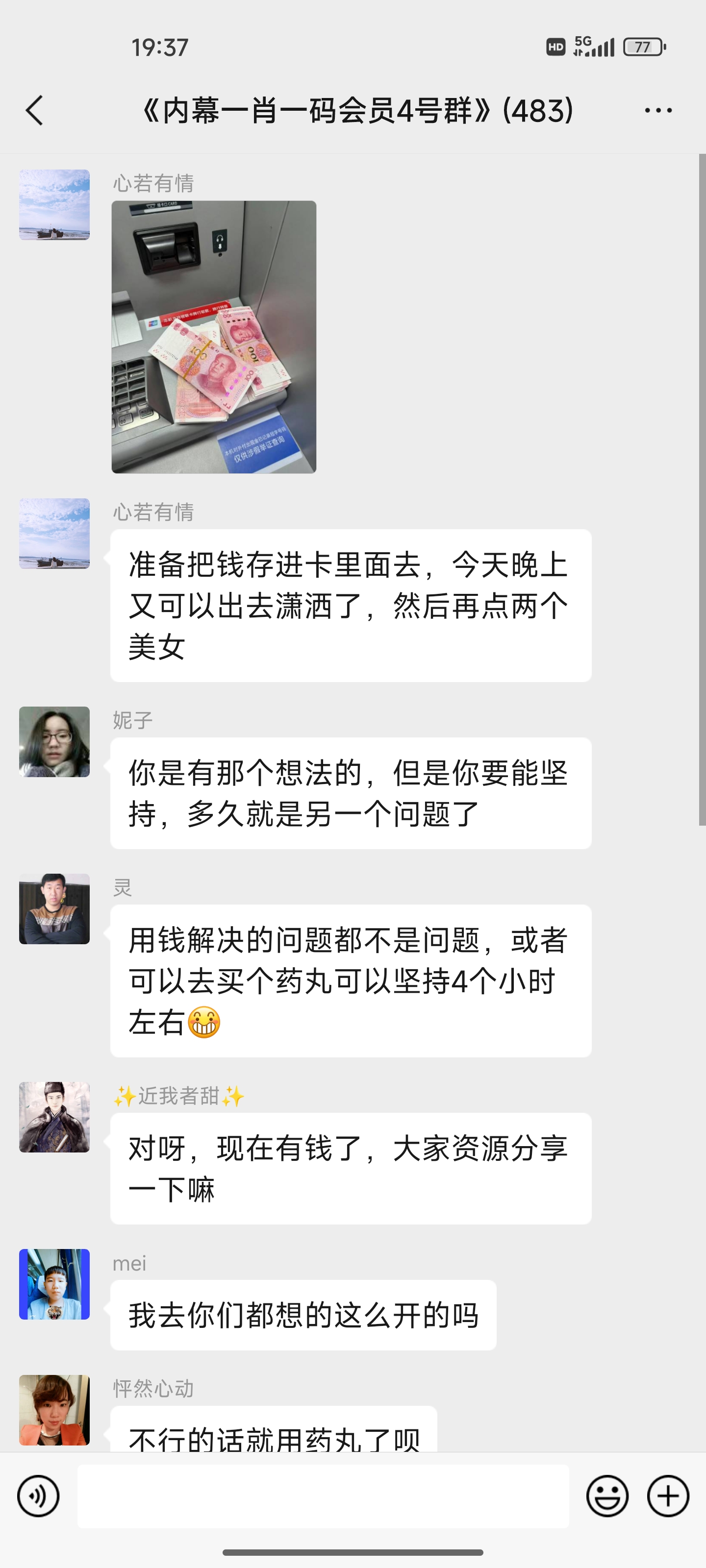The width and height of the screenshot is (706, 1568).
Task: Switch to voice message input
Action: pyautogui.click(x=38, y=1495)
